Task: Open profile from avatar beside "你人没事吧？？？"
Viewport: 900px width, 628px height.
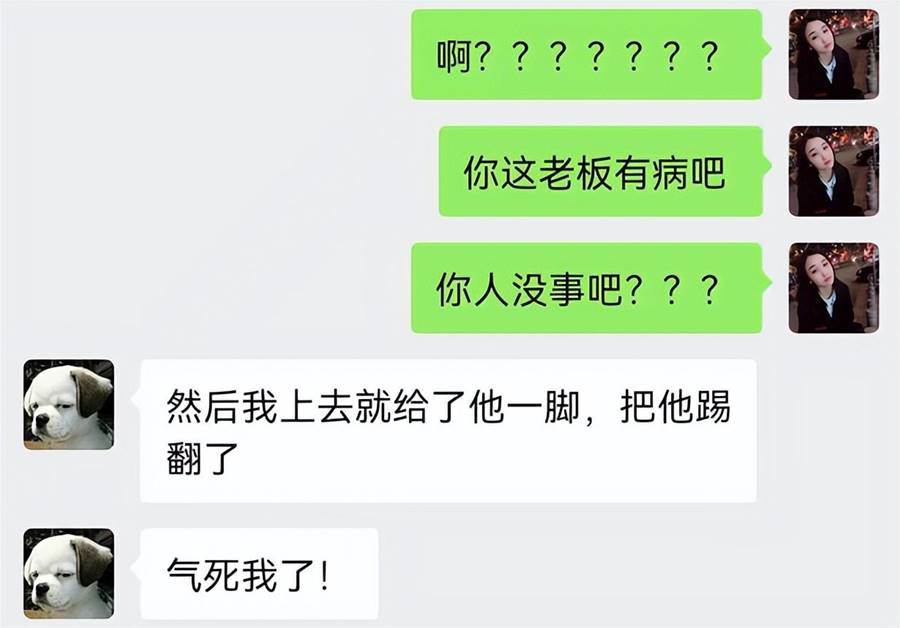Action: pos(833,288)
